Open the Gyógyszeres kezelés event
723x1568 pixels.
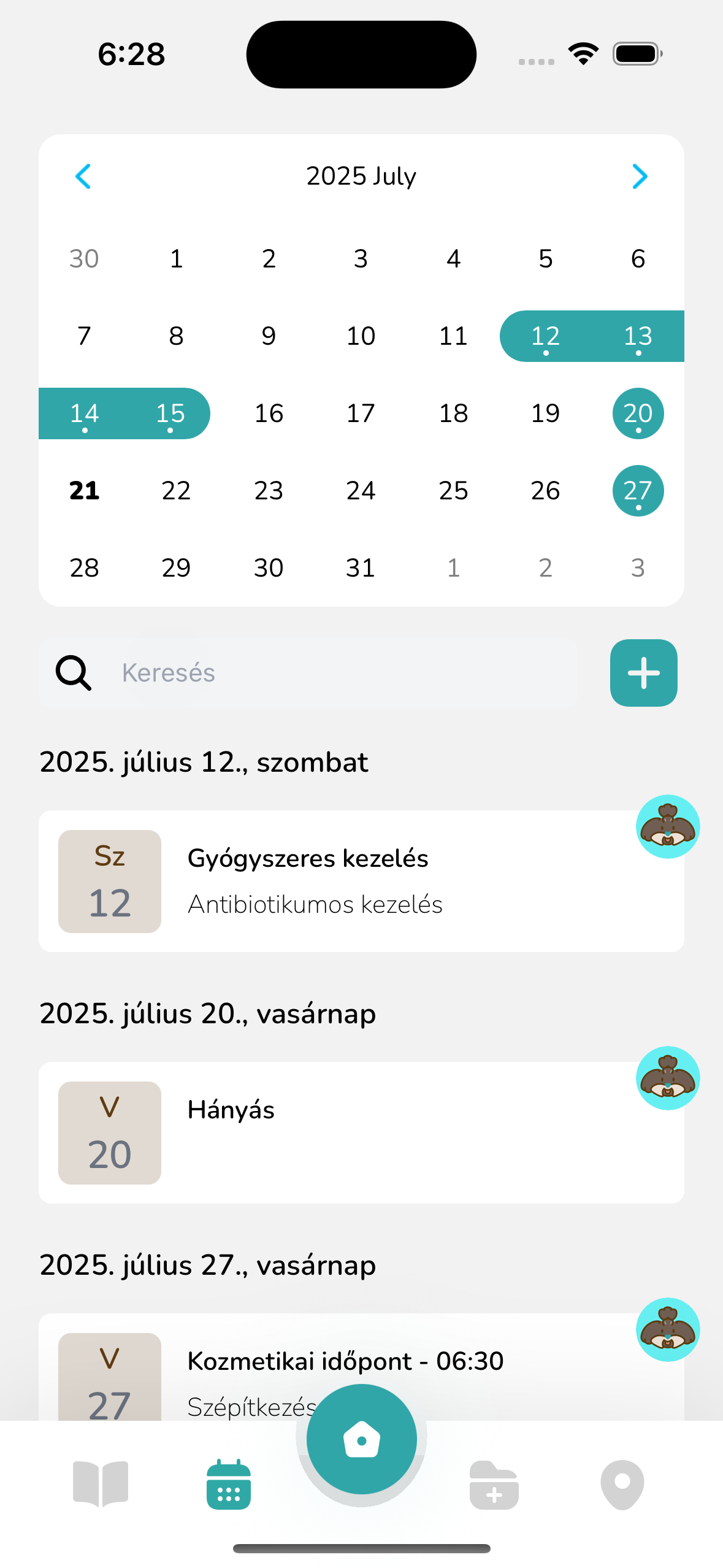click(361, 881)
